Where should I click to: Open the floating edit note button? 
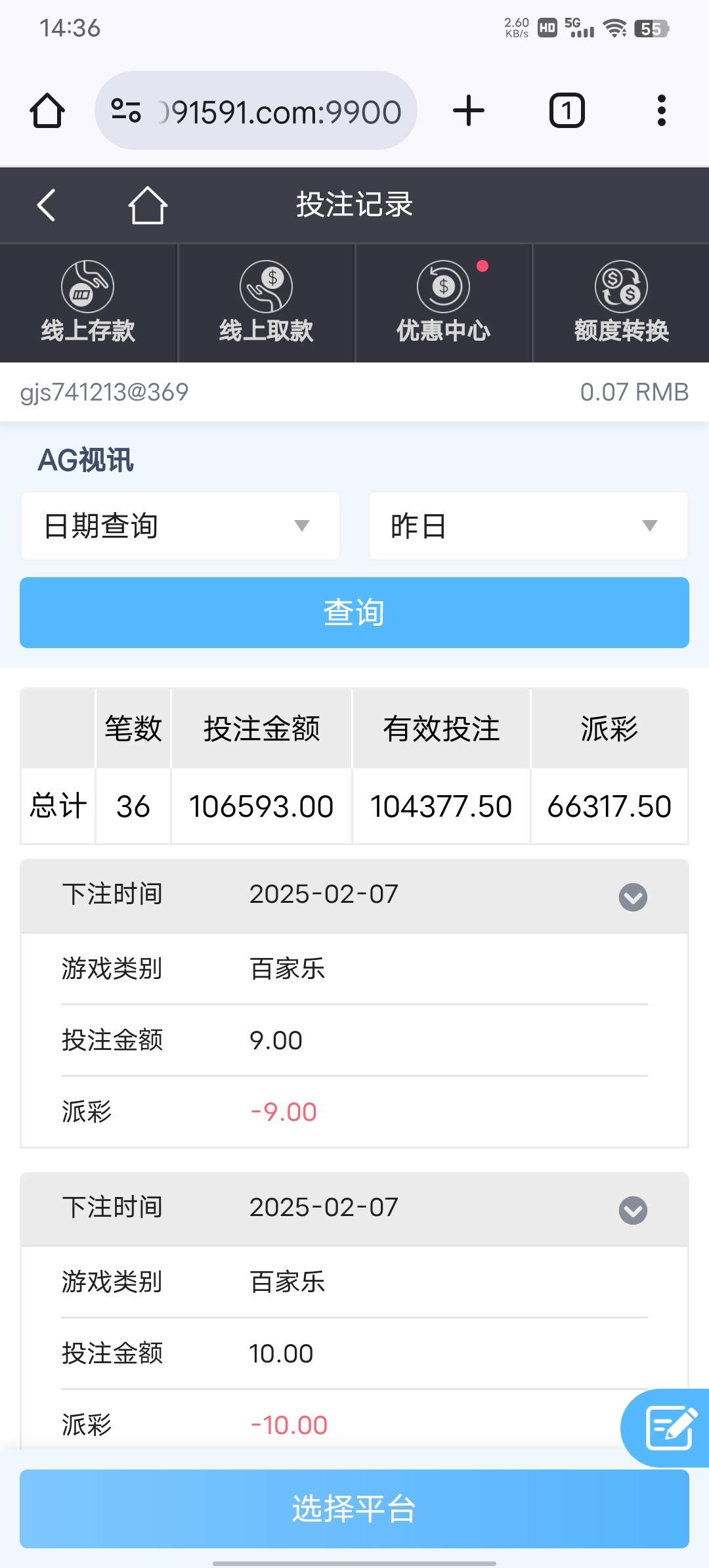point(667,1427)
